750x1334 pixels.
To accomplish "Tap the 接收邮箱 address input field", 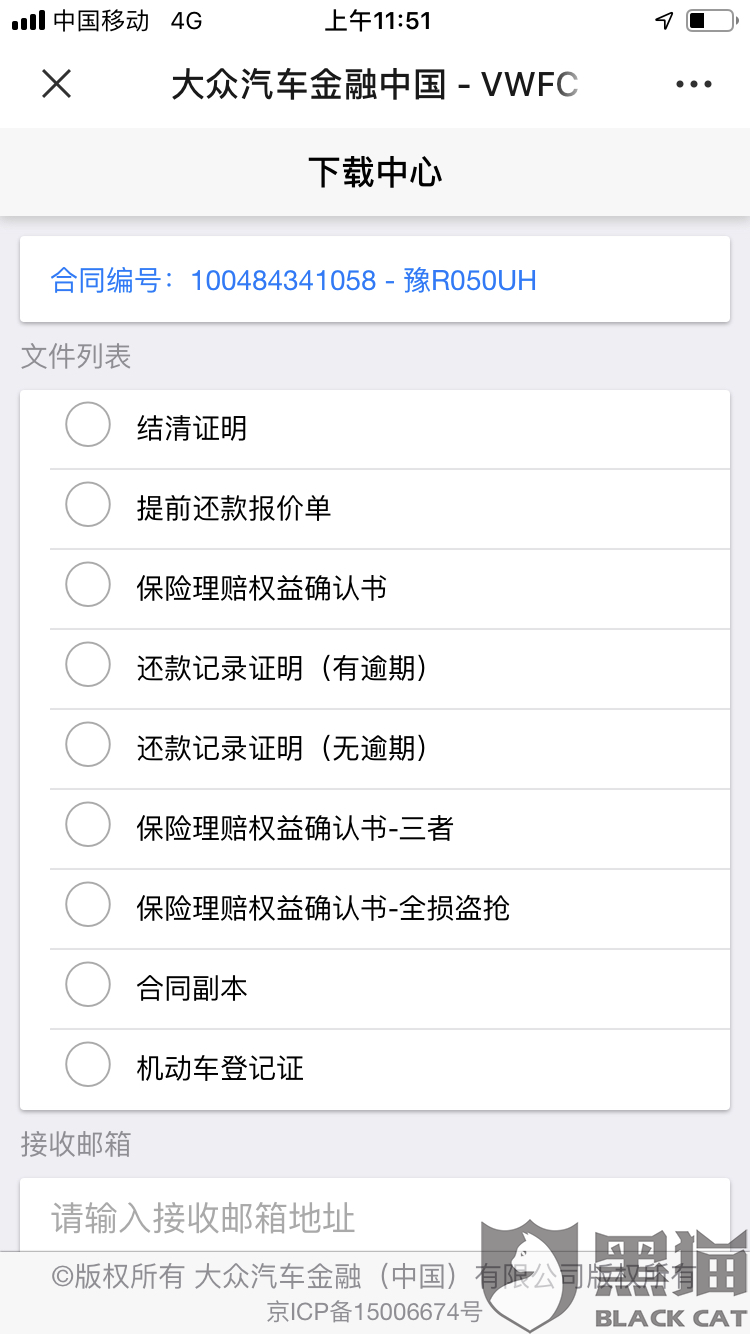I will (x=375, y=1217).
